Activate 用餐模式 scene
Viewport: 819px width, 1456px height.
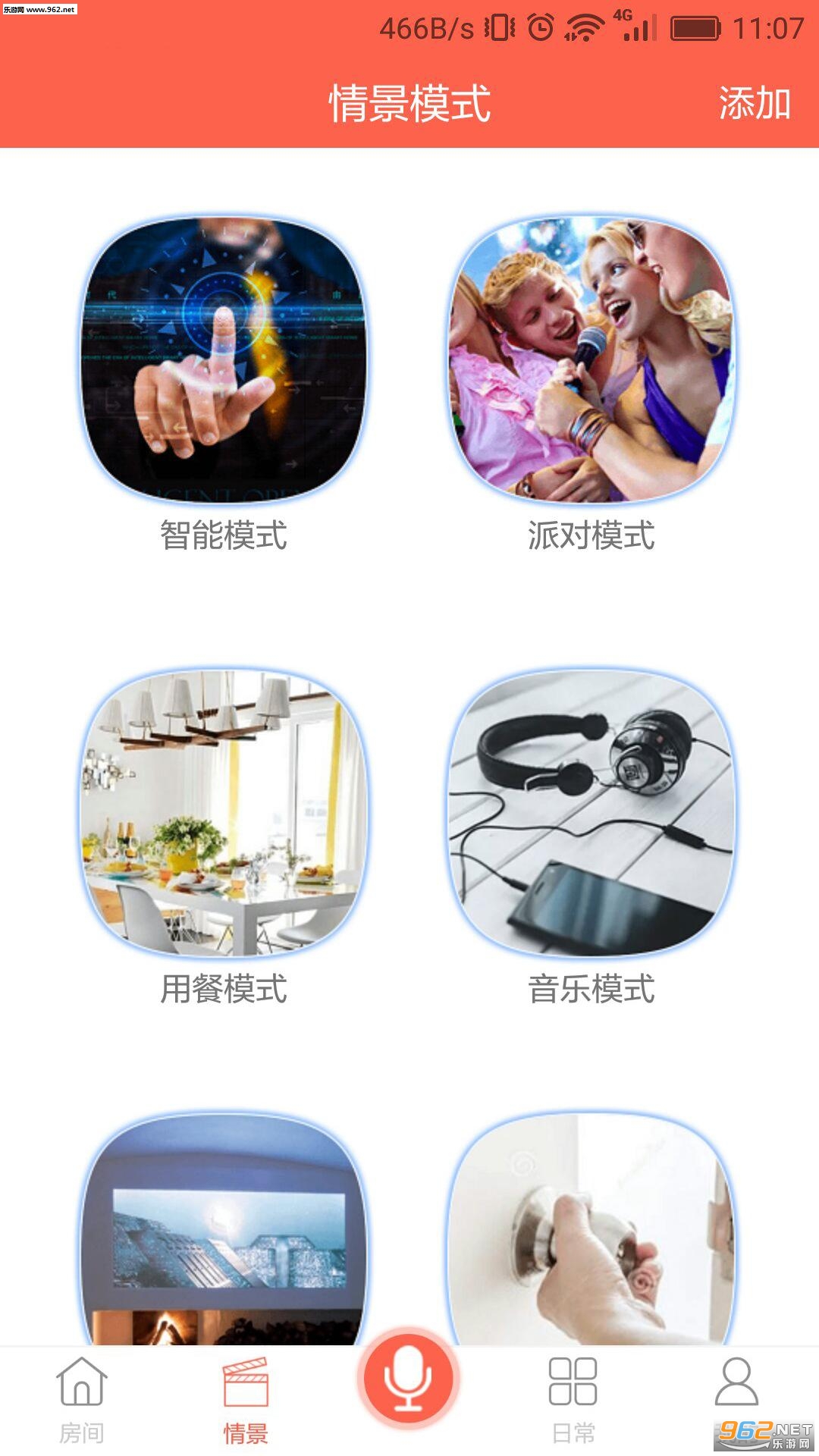pos(223,813)
